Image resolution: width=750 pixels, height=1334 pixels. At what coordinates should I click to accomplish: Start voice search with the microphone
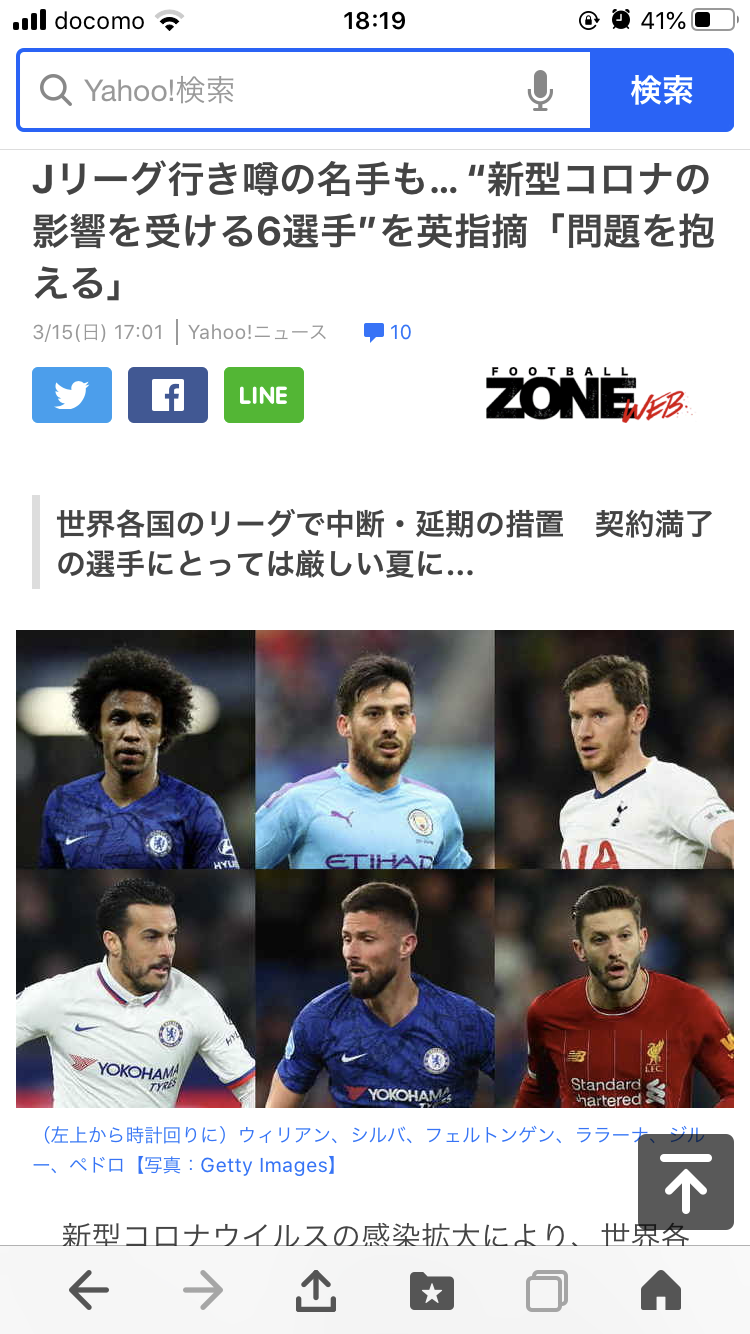click(540, 91)
